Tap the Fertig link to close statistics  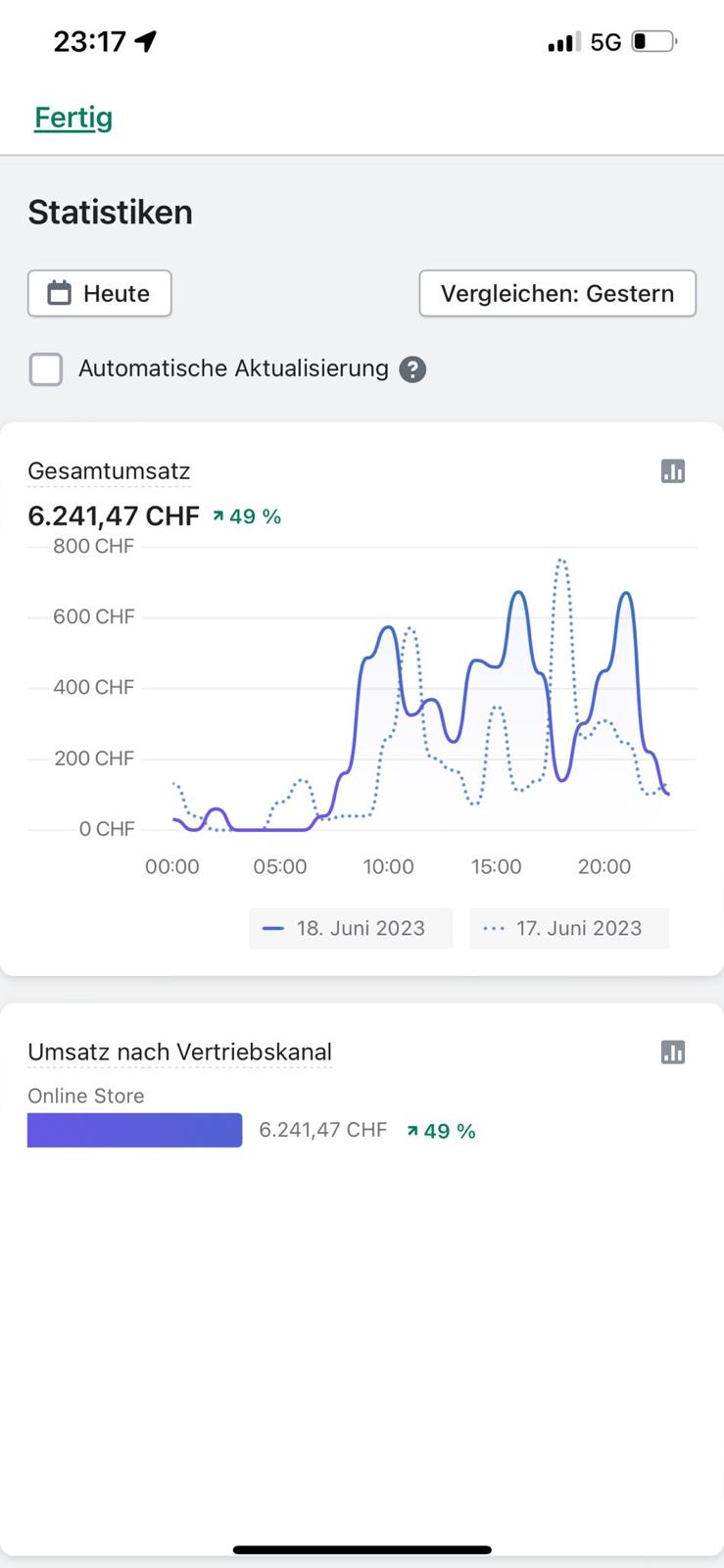73,118
